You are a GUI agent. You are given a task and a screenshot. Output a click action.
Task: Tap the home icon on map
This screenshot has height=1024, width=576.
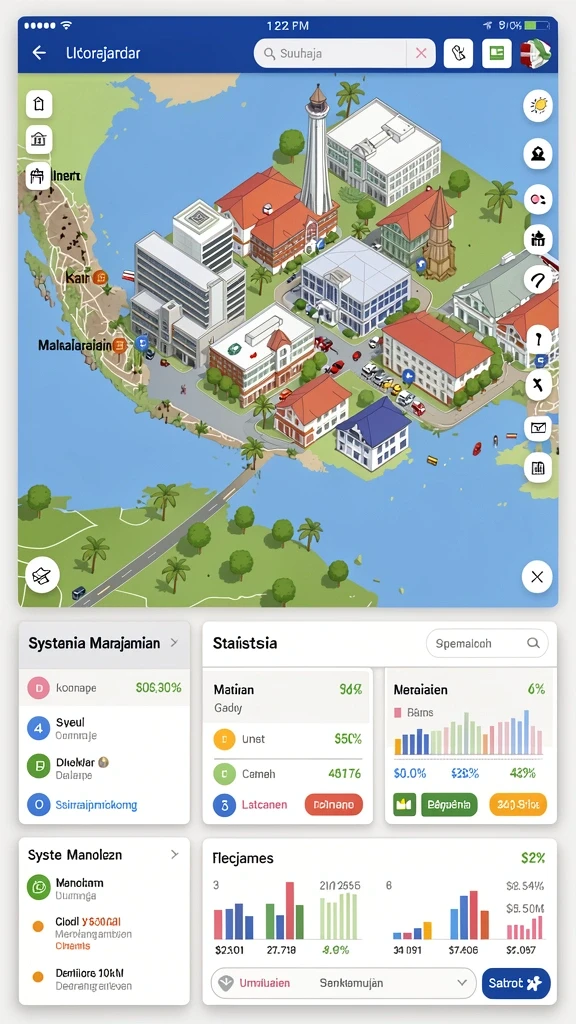(x=39, y=104)
